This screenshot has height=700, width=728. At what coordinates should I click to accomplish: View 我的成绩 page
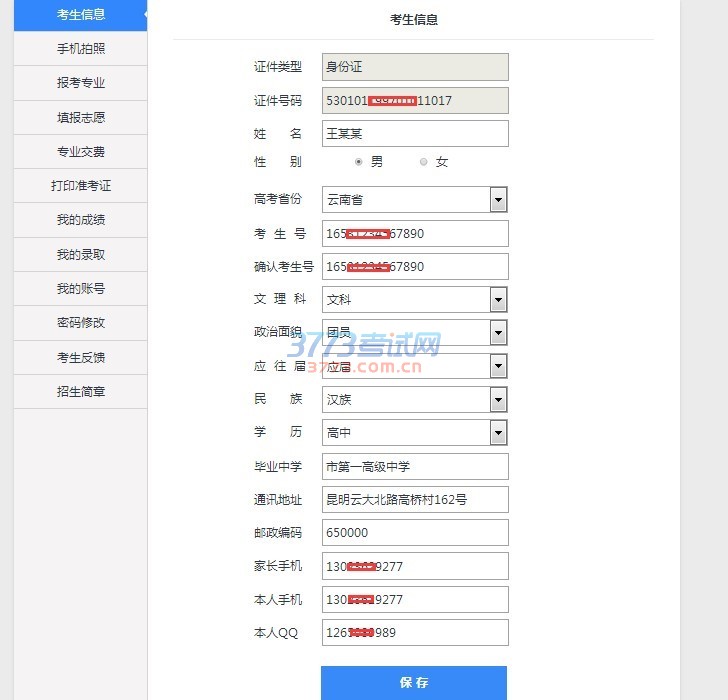tap(81, 220)
